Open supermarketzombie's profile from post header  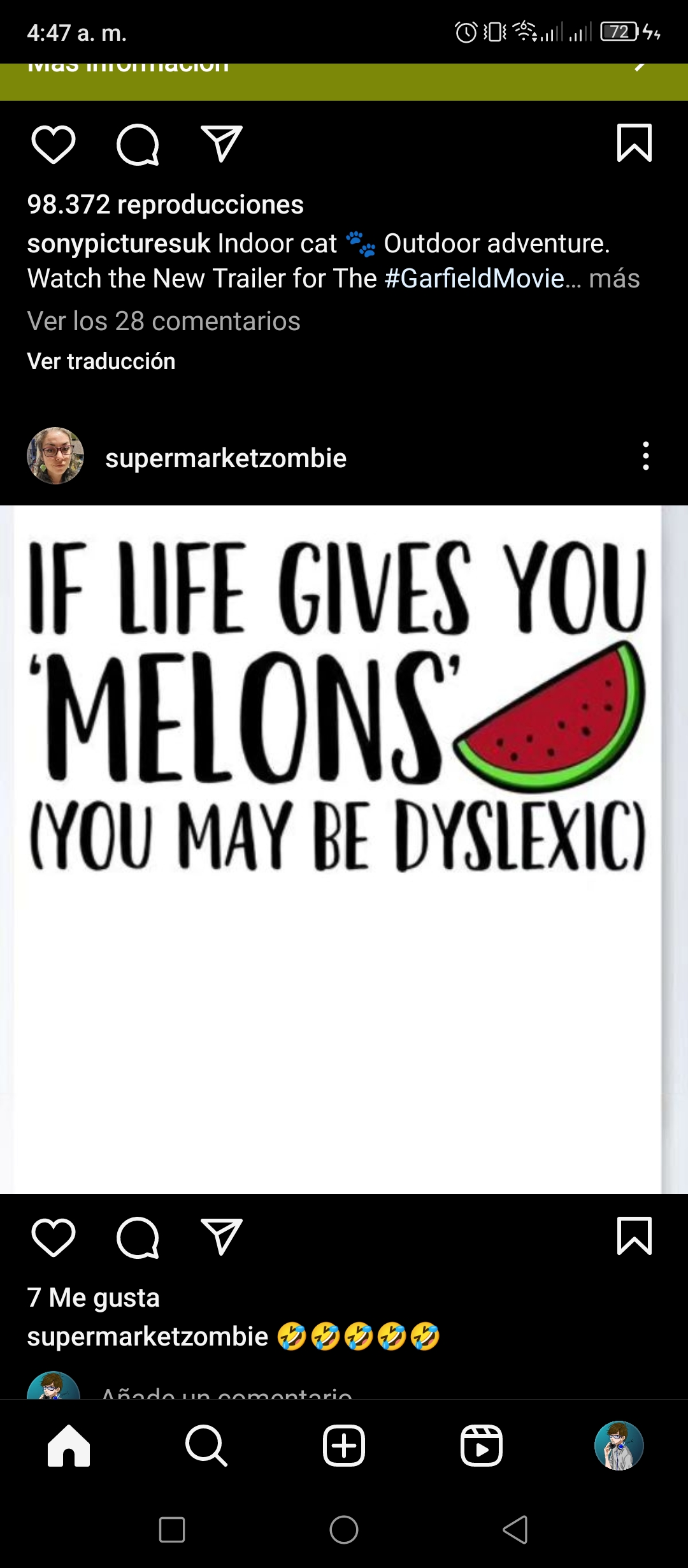226,458
